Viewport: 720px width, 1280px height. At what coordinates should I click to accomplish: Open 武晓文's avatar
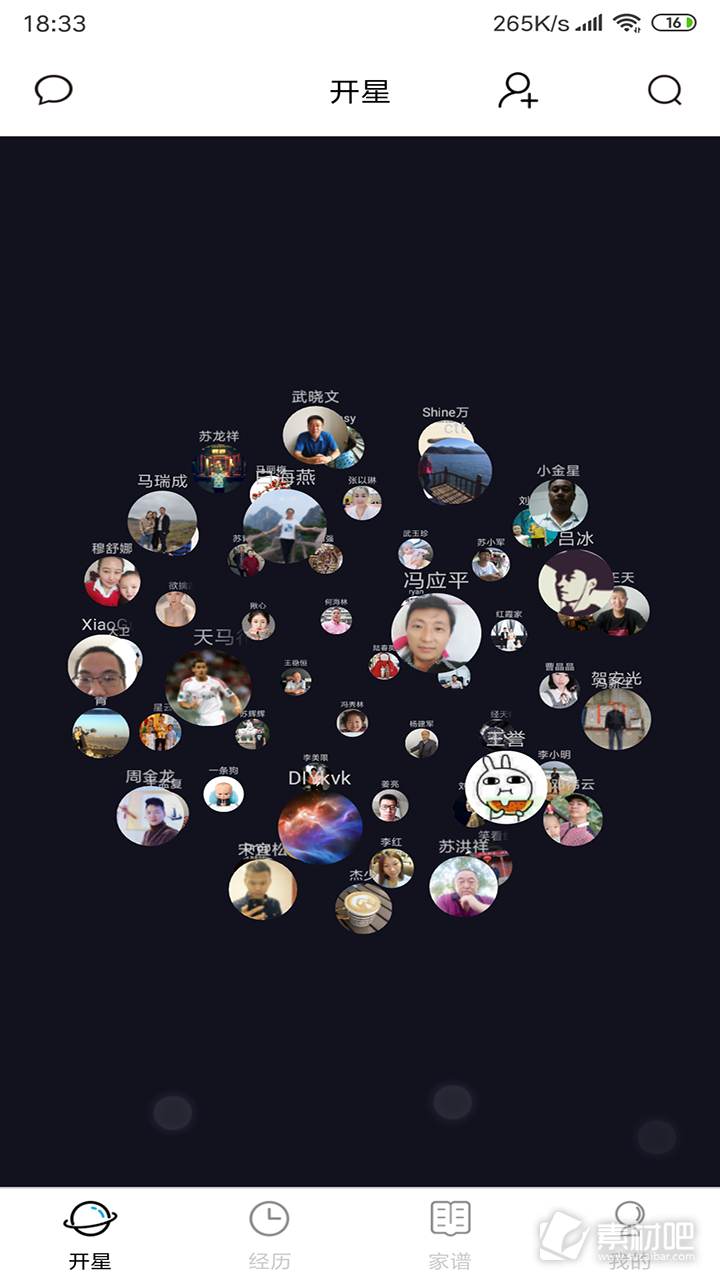tap(315, 435)
